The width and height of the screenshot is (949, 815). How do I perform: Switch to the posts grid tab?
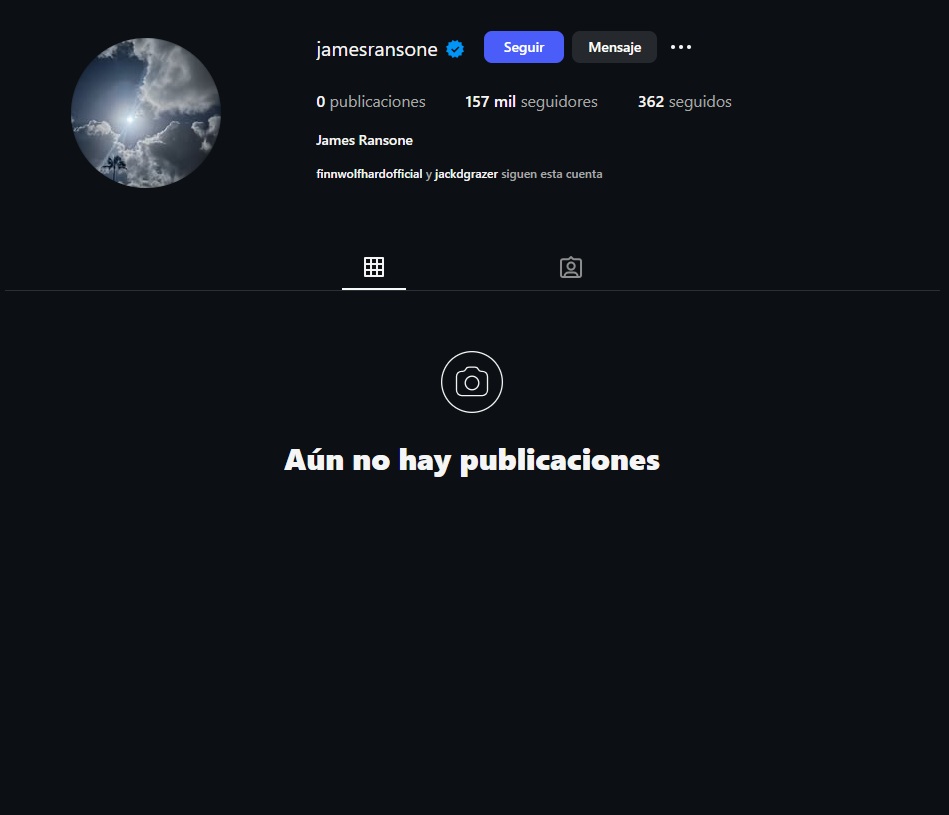click(x=374, y=267)
